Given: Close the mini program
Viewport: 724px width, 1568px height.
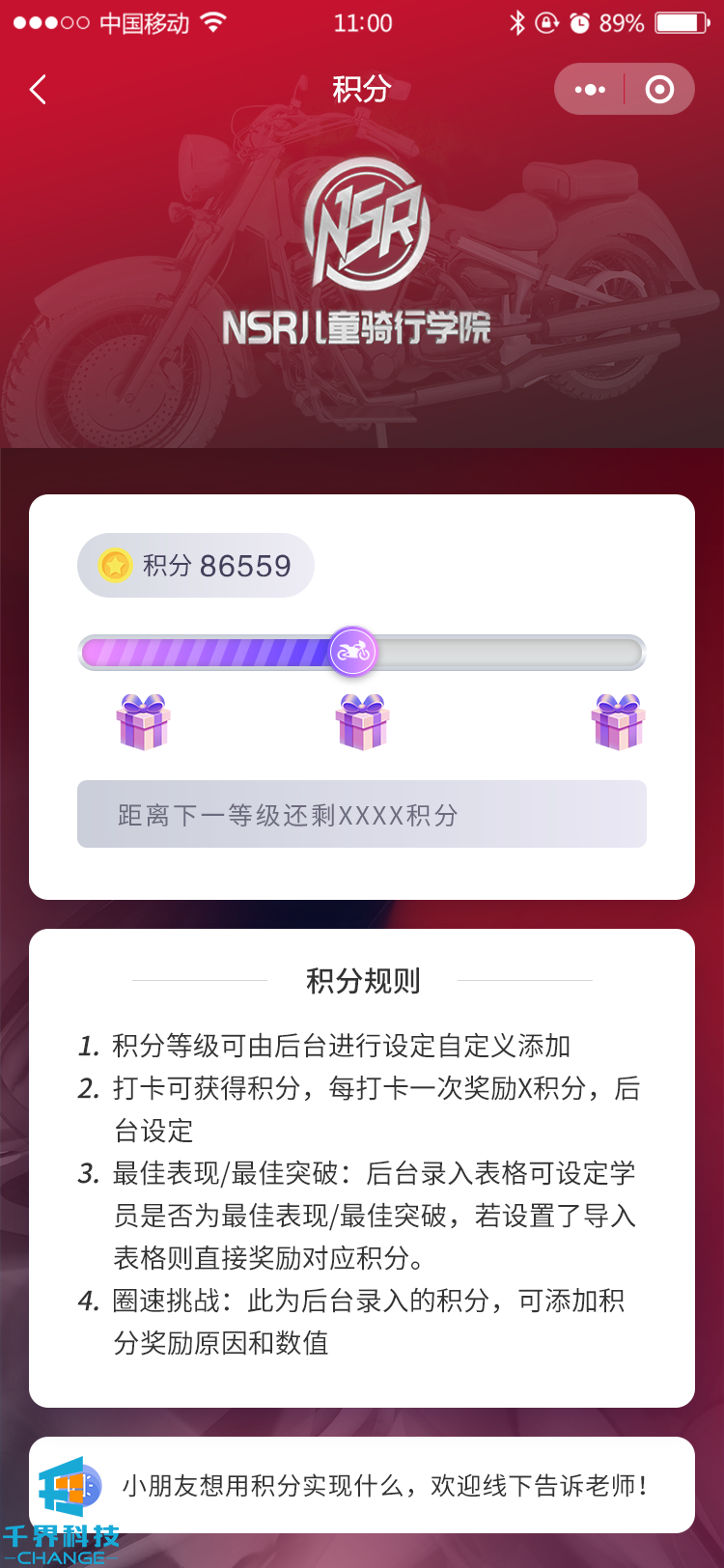Looking at the screenshot, I should (659, 90).
